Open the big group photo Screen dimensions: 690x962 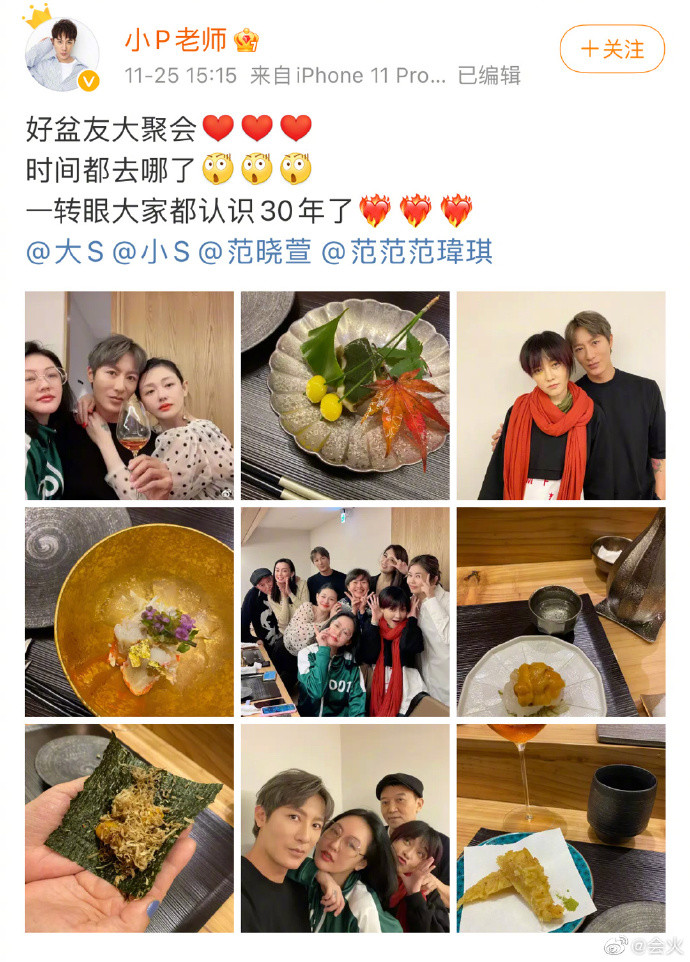[345, 612]
